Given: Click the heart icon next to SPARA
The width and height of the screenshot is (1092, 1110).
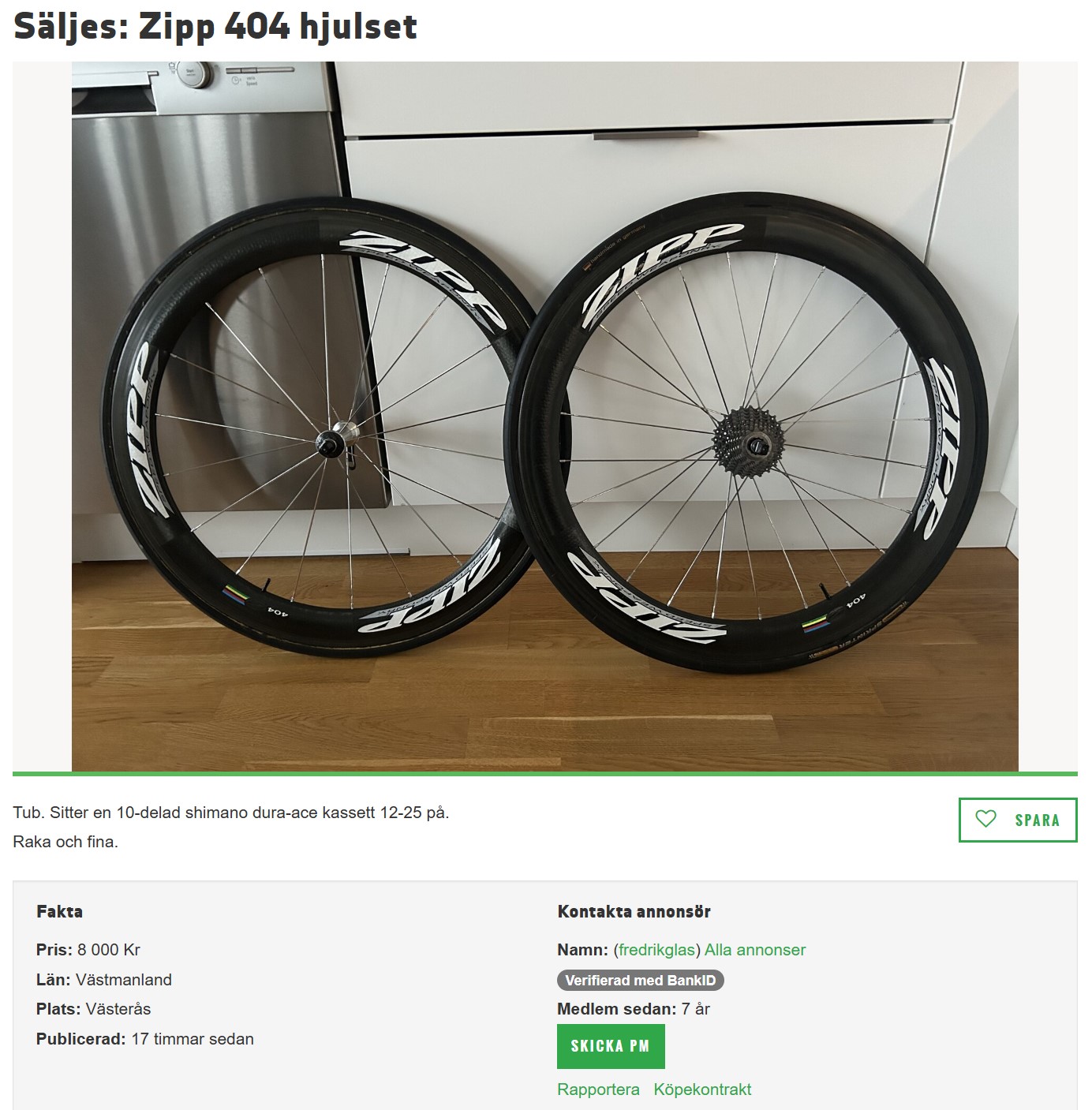Looking at the screenshot, I should coord(986,819).
